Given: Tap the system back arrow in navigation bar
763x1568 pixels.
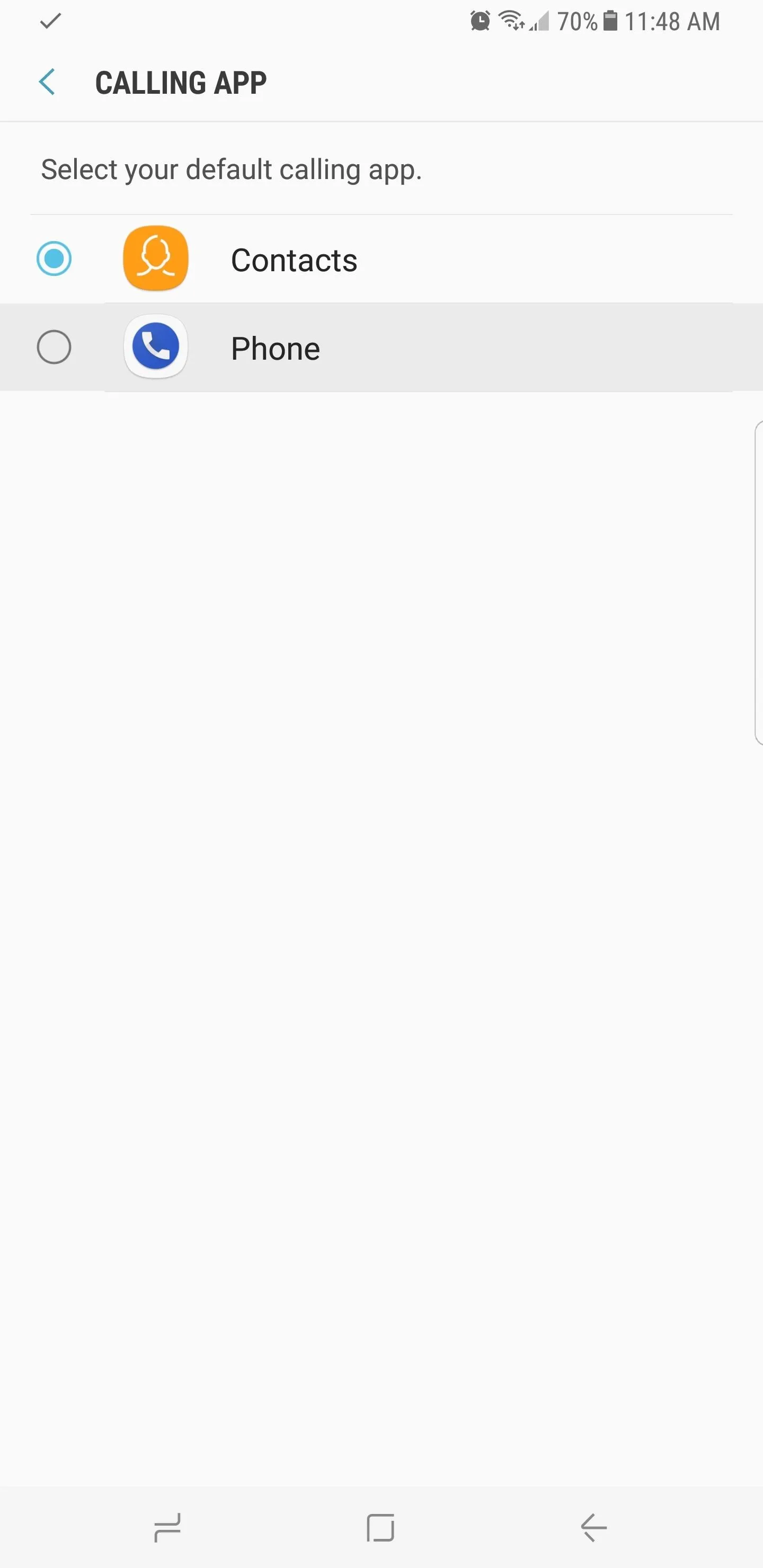Looking at the screenshot, I should [x=594, y=1528].
